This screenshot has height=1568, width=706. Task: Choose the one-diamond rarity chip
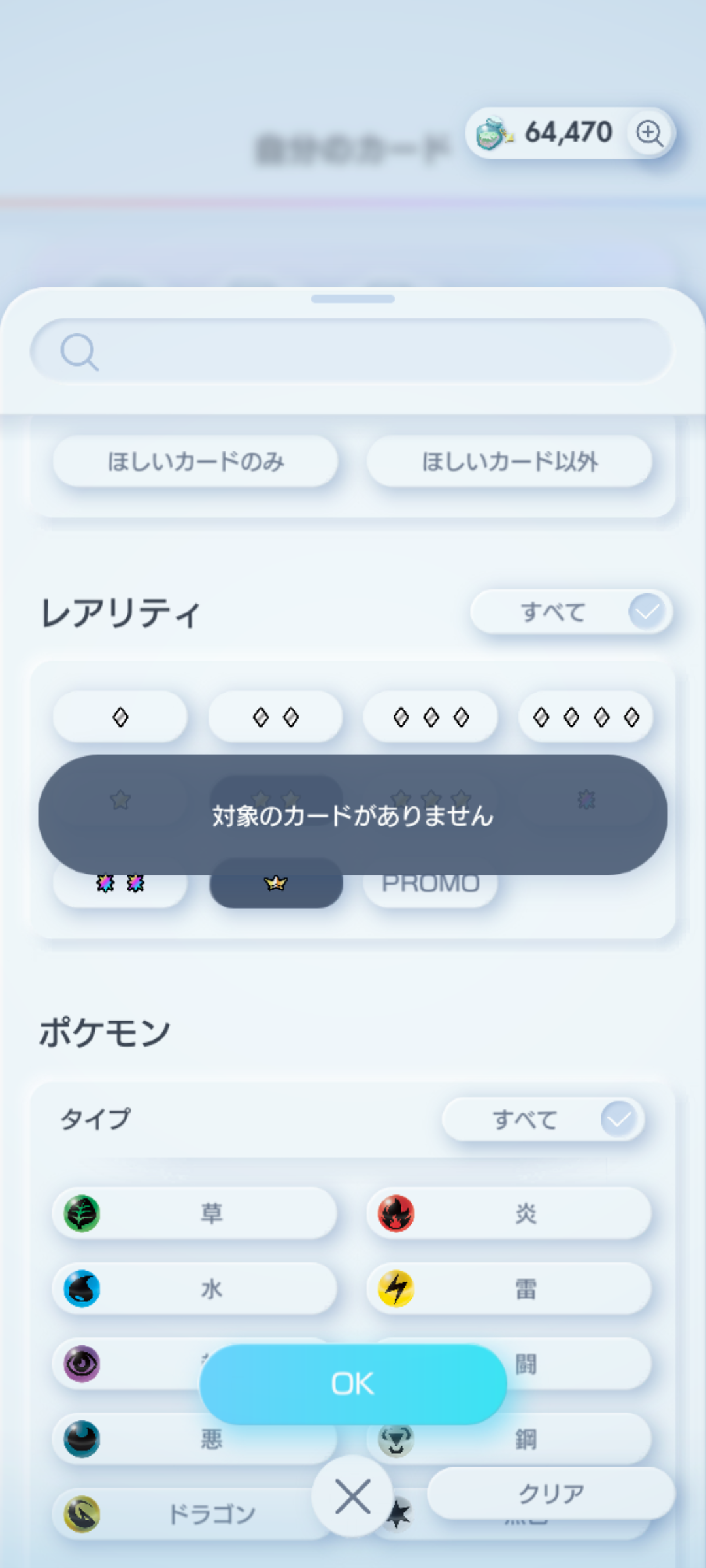point(120,717)
